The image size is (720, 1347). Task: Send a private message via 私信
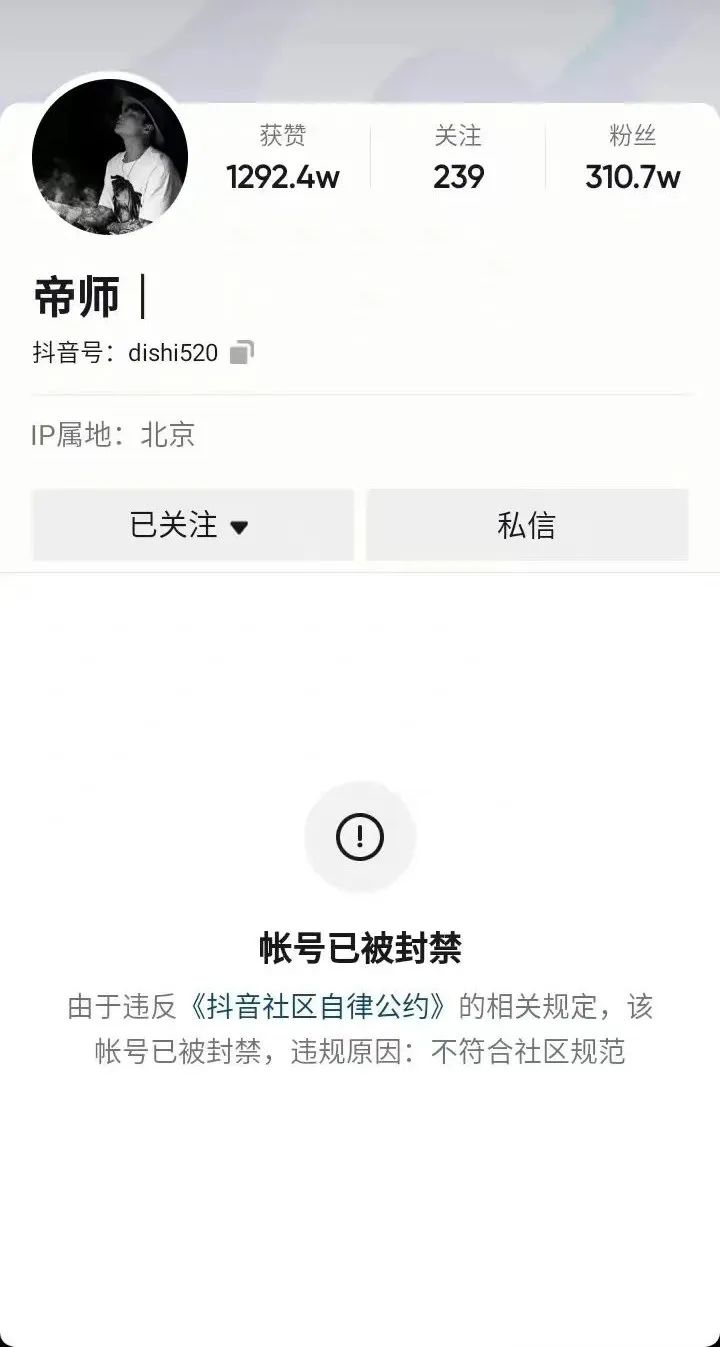point(527,525)
